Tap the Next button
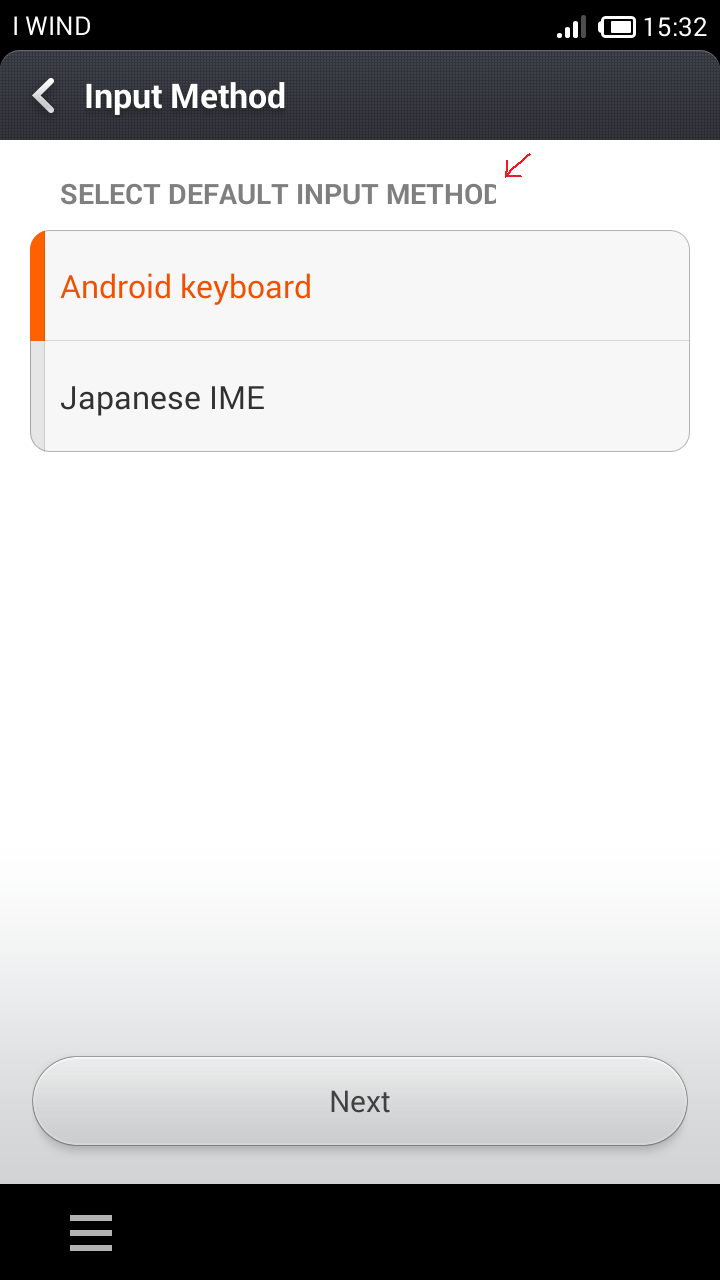 click(x=360, y=1101)
